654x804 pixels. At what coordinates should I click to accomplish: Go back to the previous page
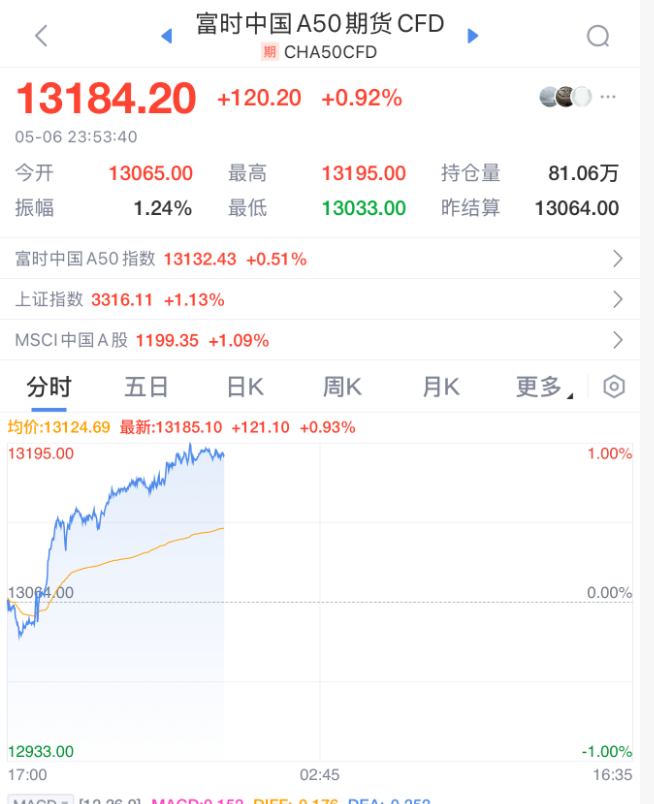(x=41, y=36)
